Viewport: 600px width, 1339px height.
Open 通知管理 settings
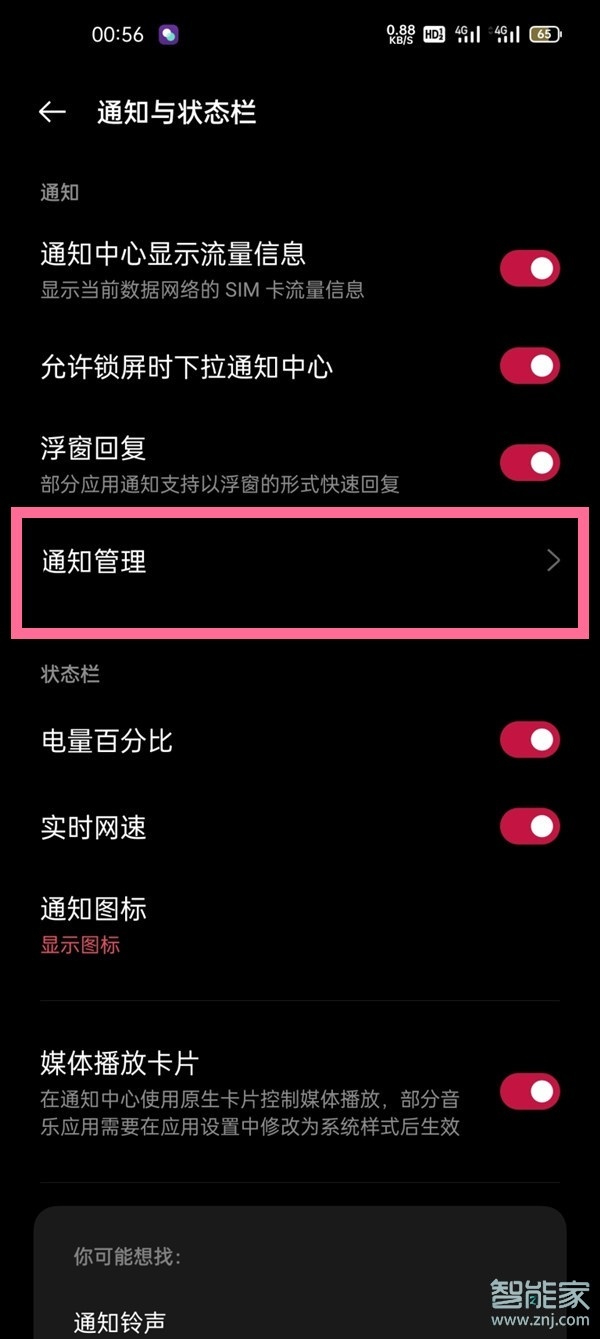coord(300,562)
